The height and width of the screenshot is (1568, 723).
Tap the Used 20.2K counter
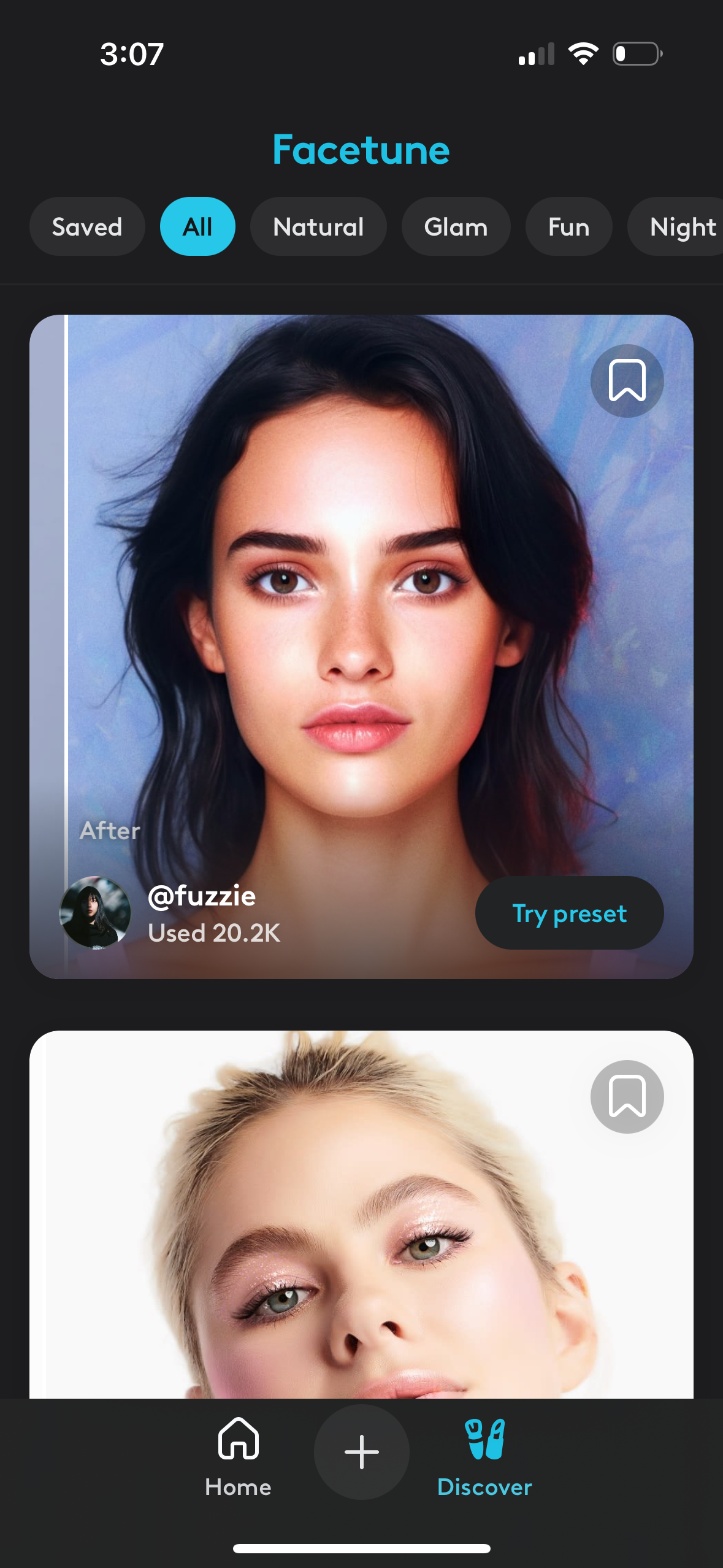(x=214, y=933)
